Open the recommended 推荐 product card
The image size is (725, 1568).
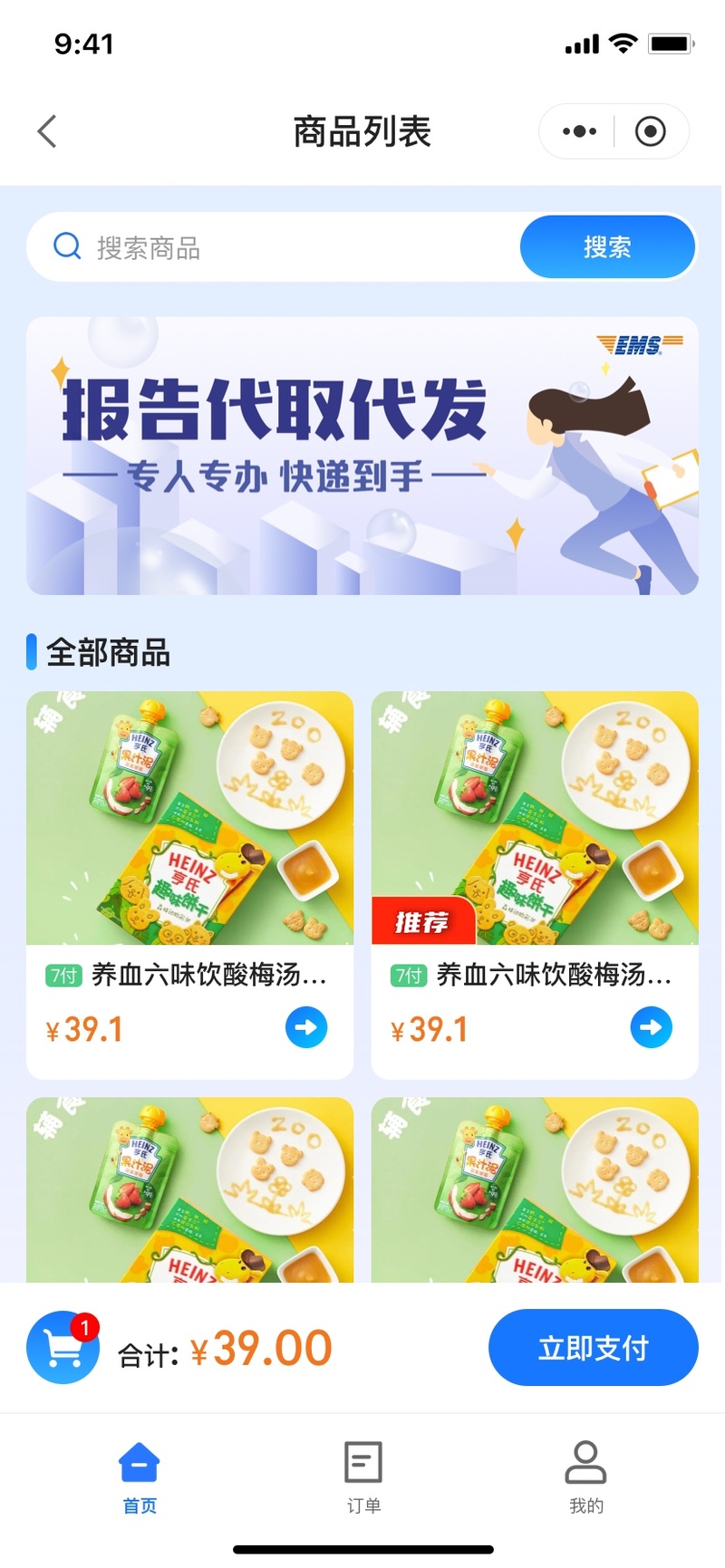pos(535,885)
